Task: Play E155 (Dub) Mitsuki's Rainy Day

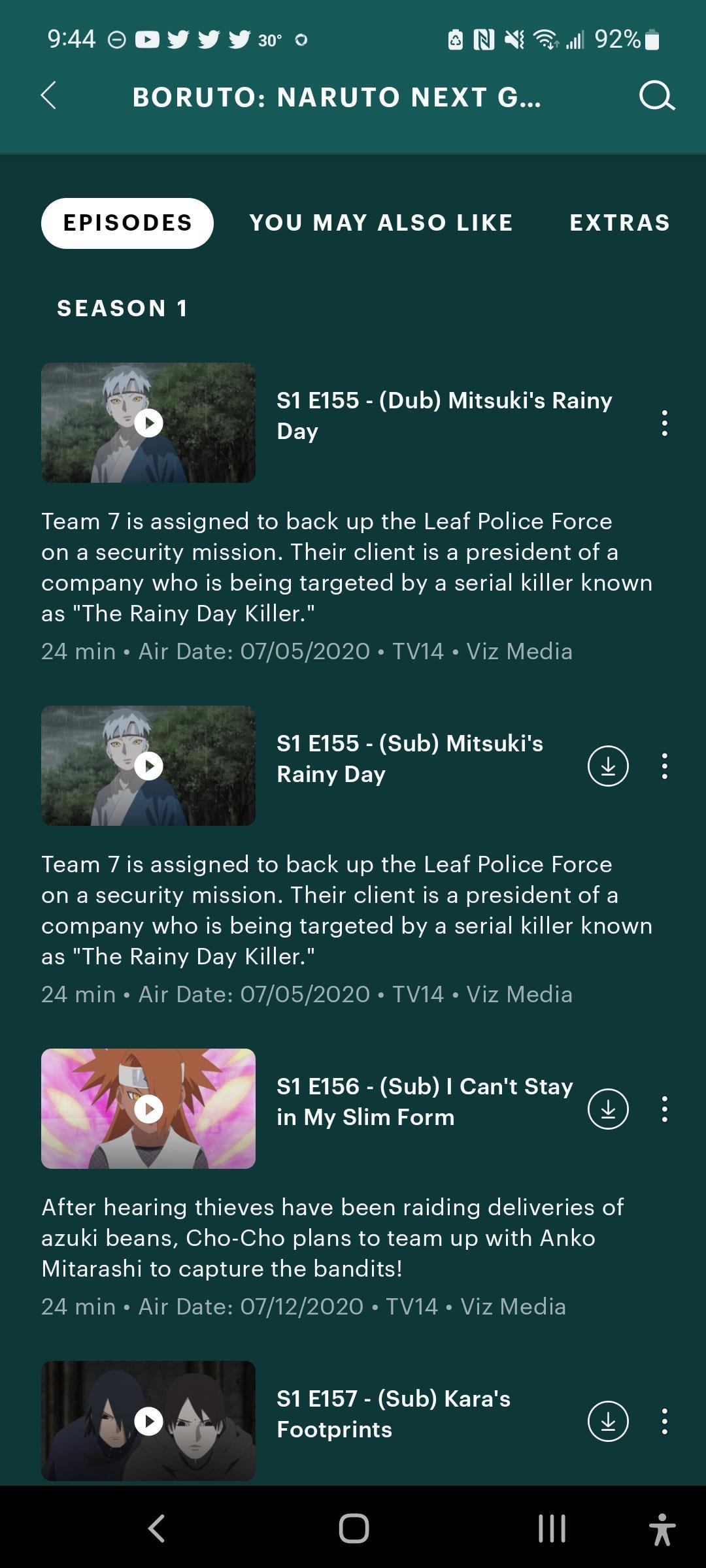Action: point(148,423)
